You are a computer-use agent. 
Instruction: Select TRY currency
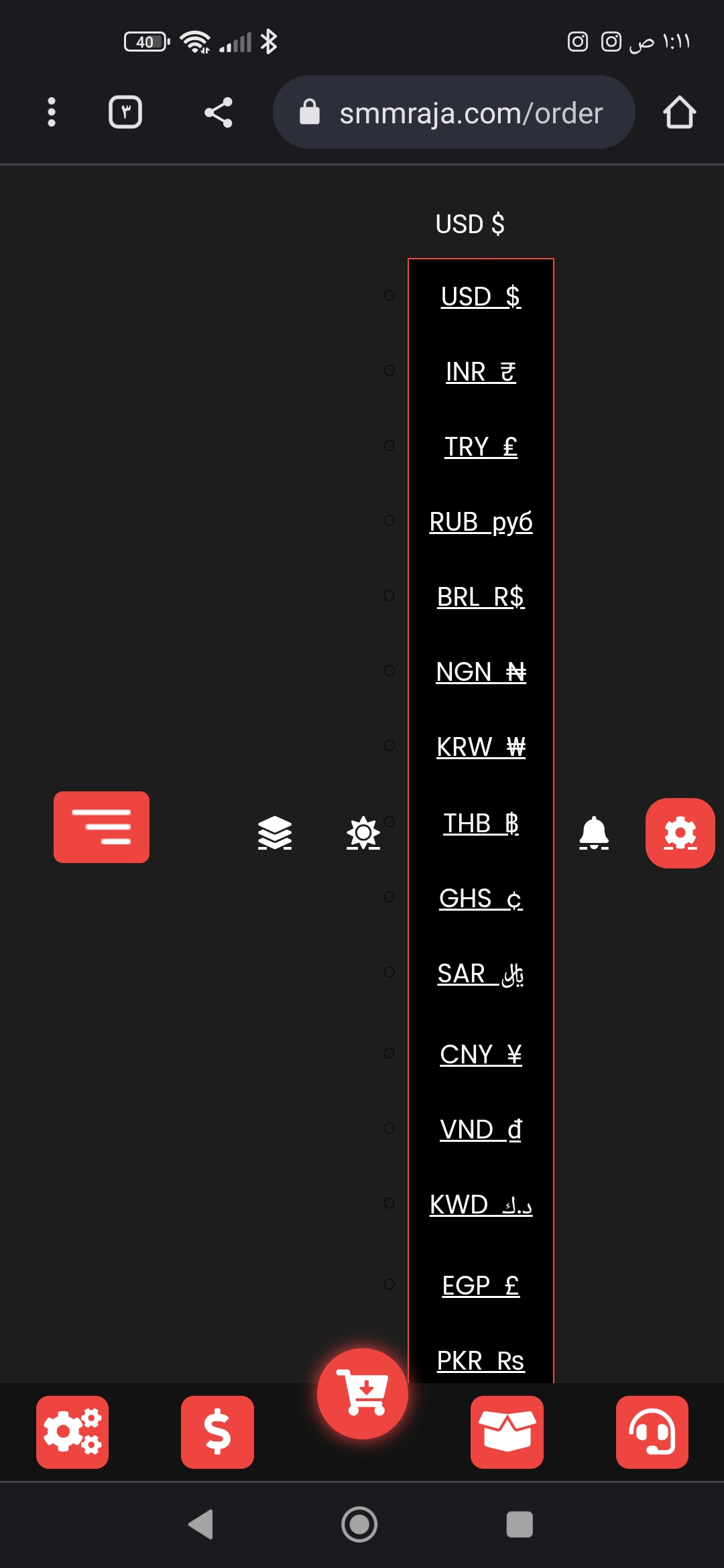pyautogui.click(x=481, y=446)
